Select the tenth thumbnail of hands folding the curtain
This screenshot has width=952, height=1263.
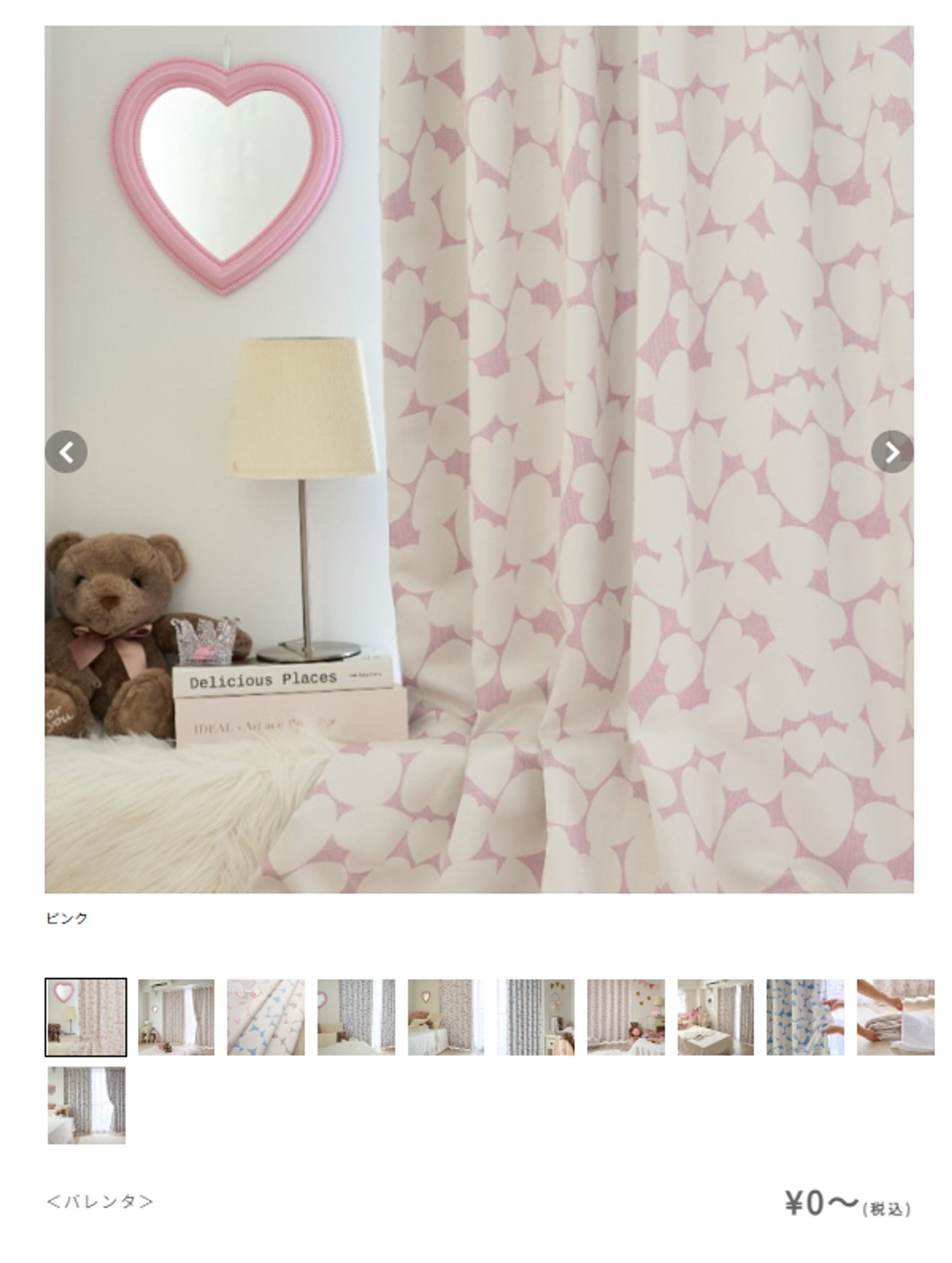click(x=895, y=1017)
